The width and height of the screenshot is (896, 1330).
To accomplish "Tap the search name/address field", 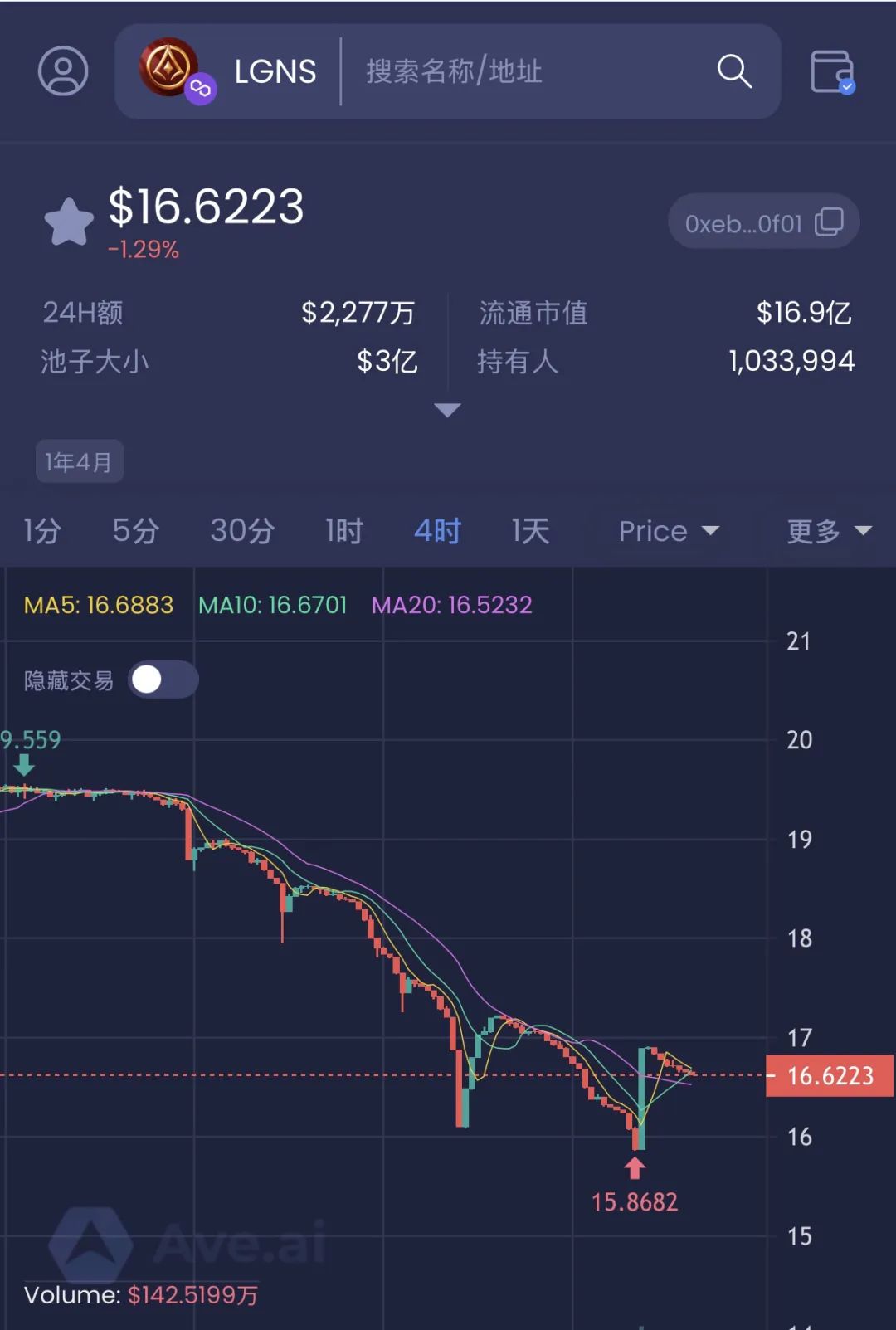I will pyautogui.click(x=514, y=71).
